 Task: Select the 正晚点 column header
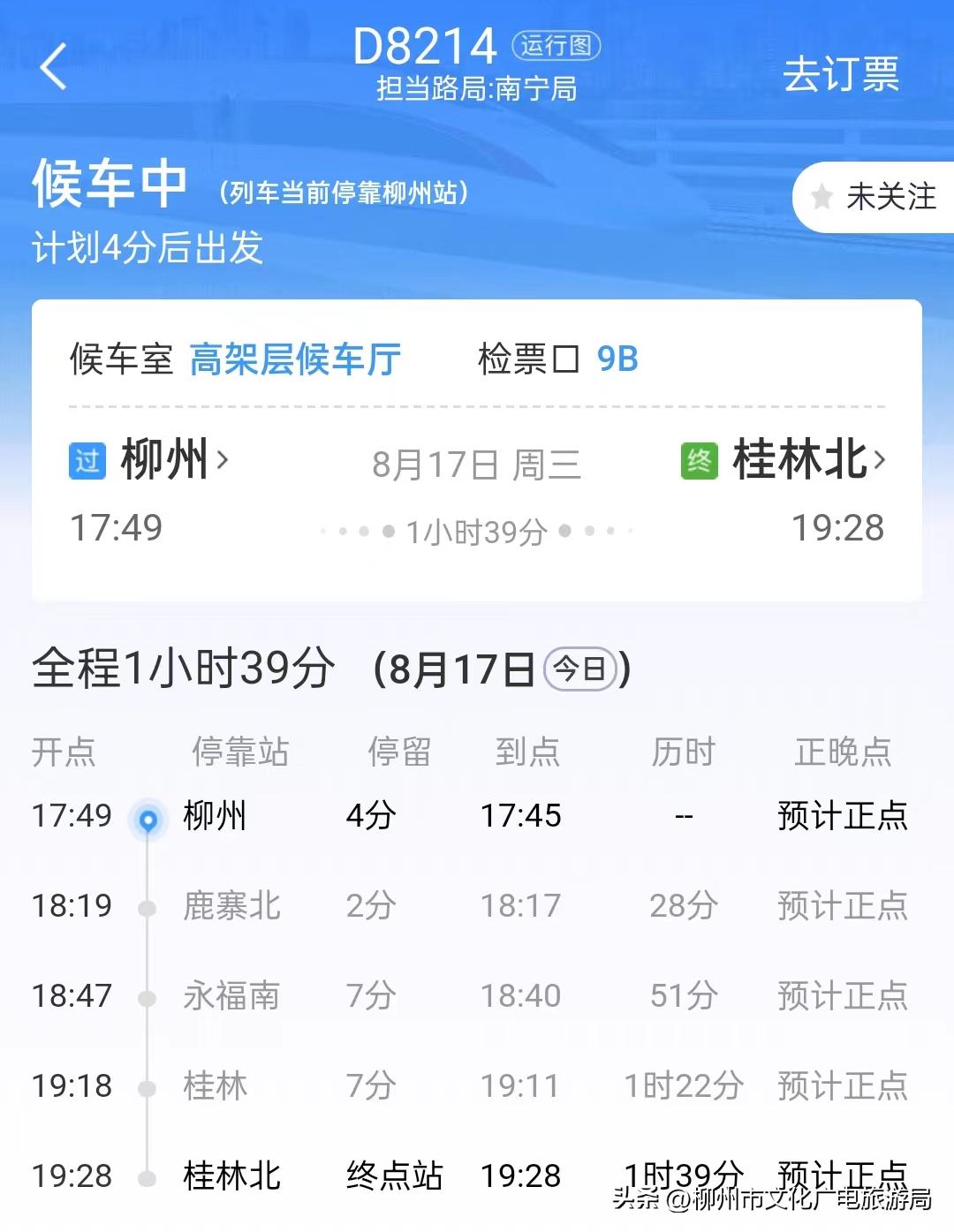point(841,752)
